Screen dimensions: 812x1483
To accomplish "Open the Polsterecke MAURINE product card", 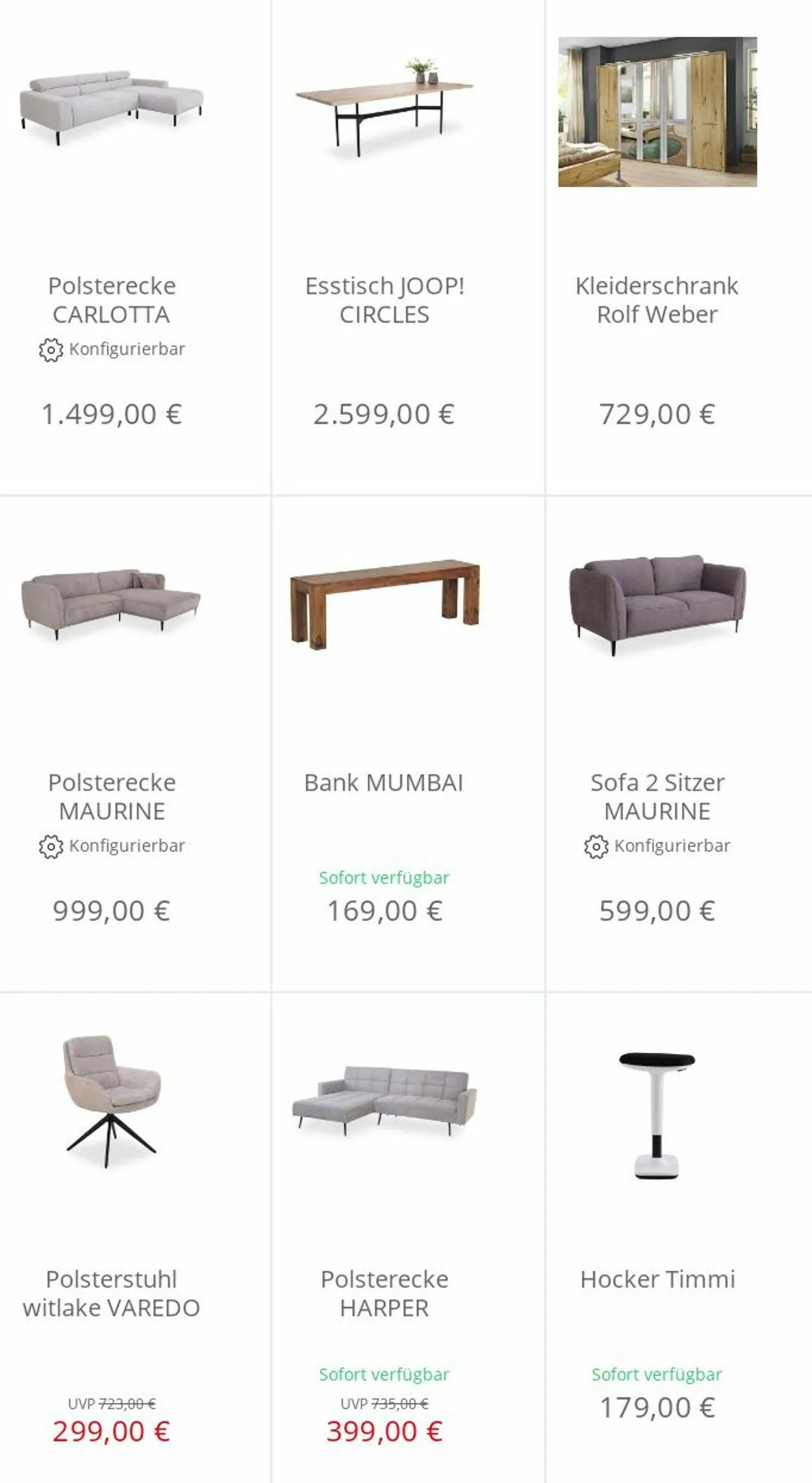I will 134,744.
